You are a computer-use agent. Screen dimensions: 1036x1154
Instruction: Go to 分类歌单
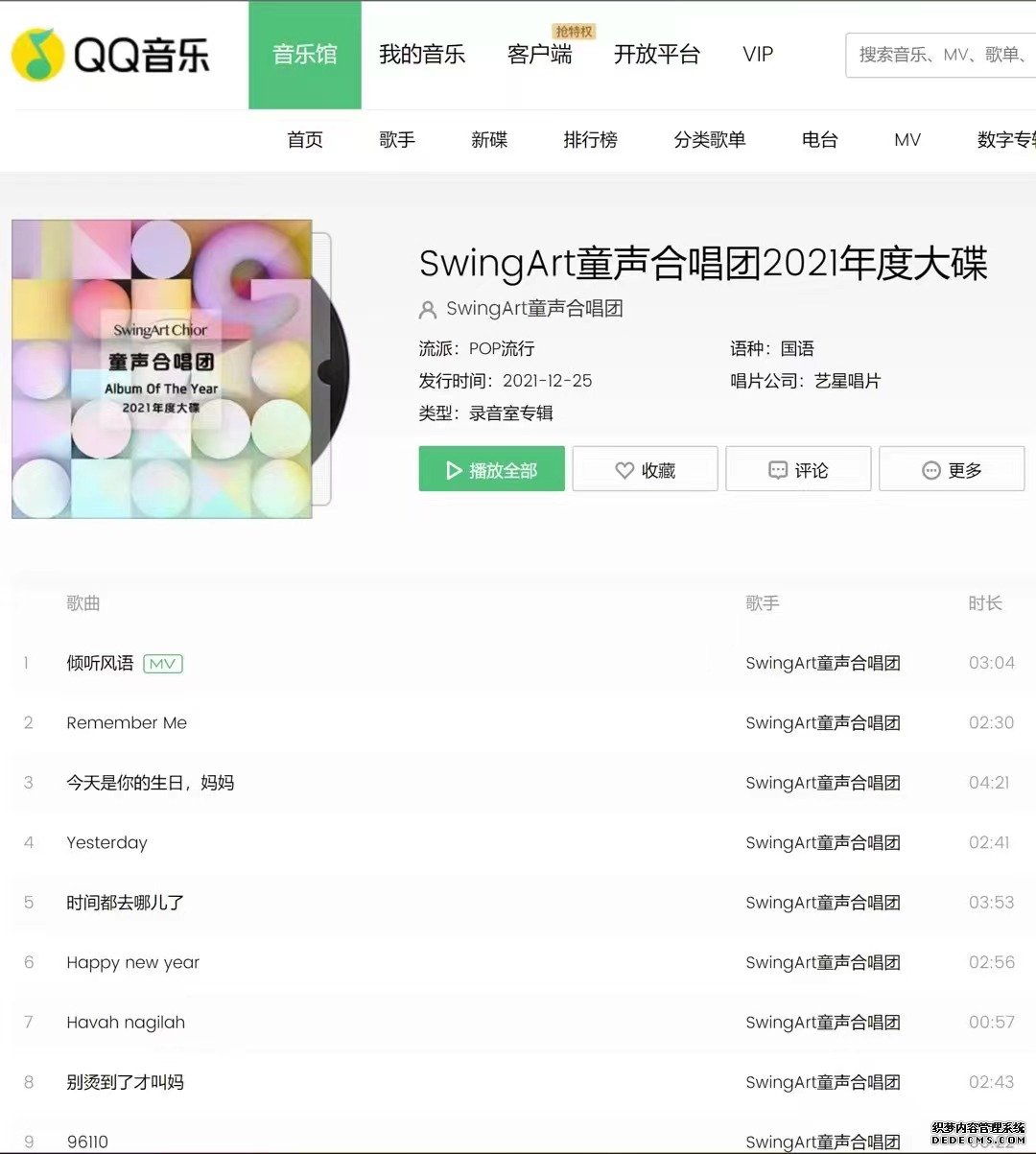710,140
